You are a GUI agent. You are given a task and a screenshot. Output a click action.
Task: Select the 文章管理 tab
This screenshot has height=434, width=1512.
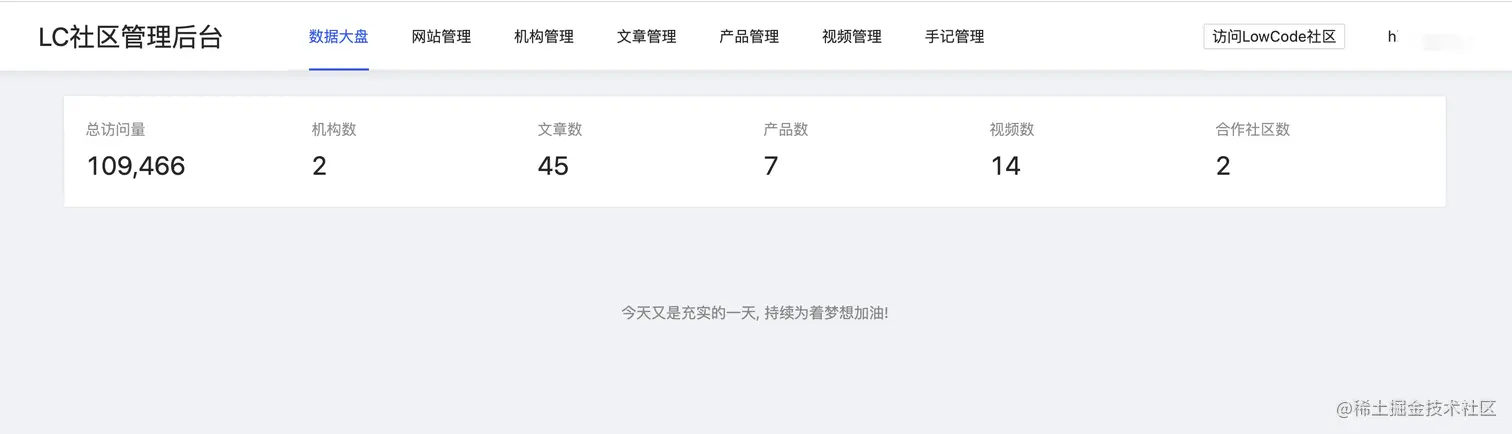[x=646, y=37]
